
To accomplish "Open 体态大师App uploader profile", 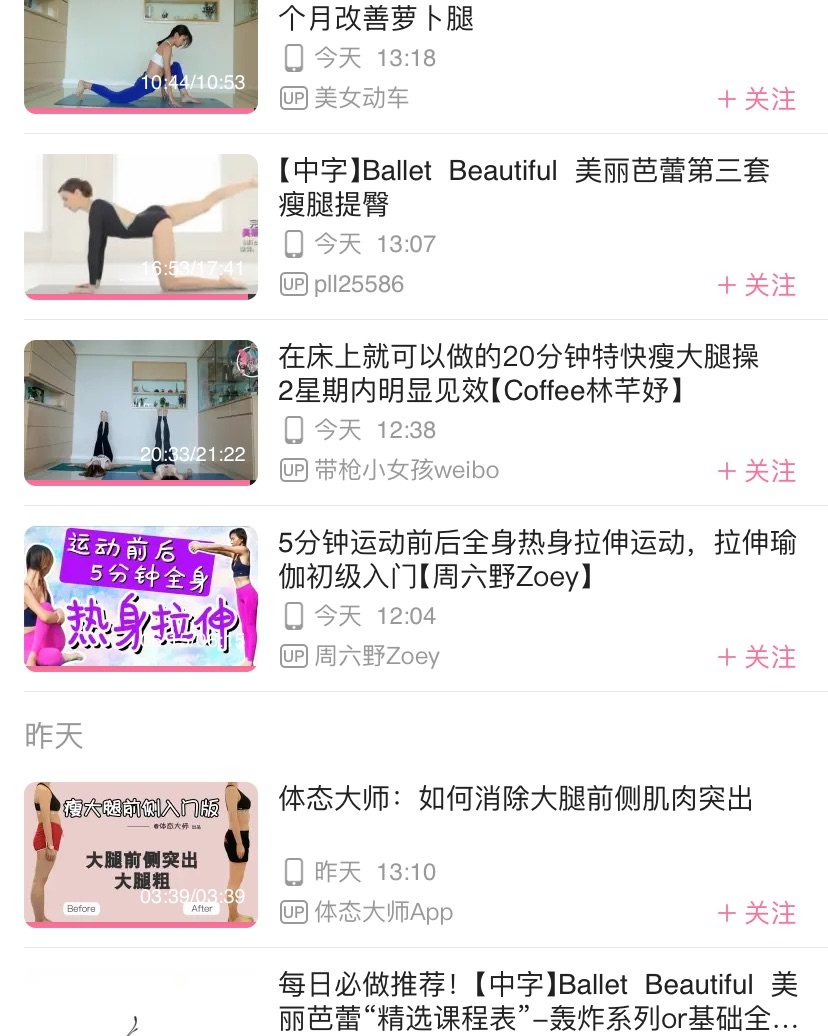I will [383, 912].
